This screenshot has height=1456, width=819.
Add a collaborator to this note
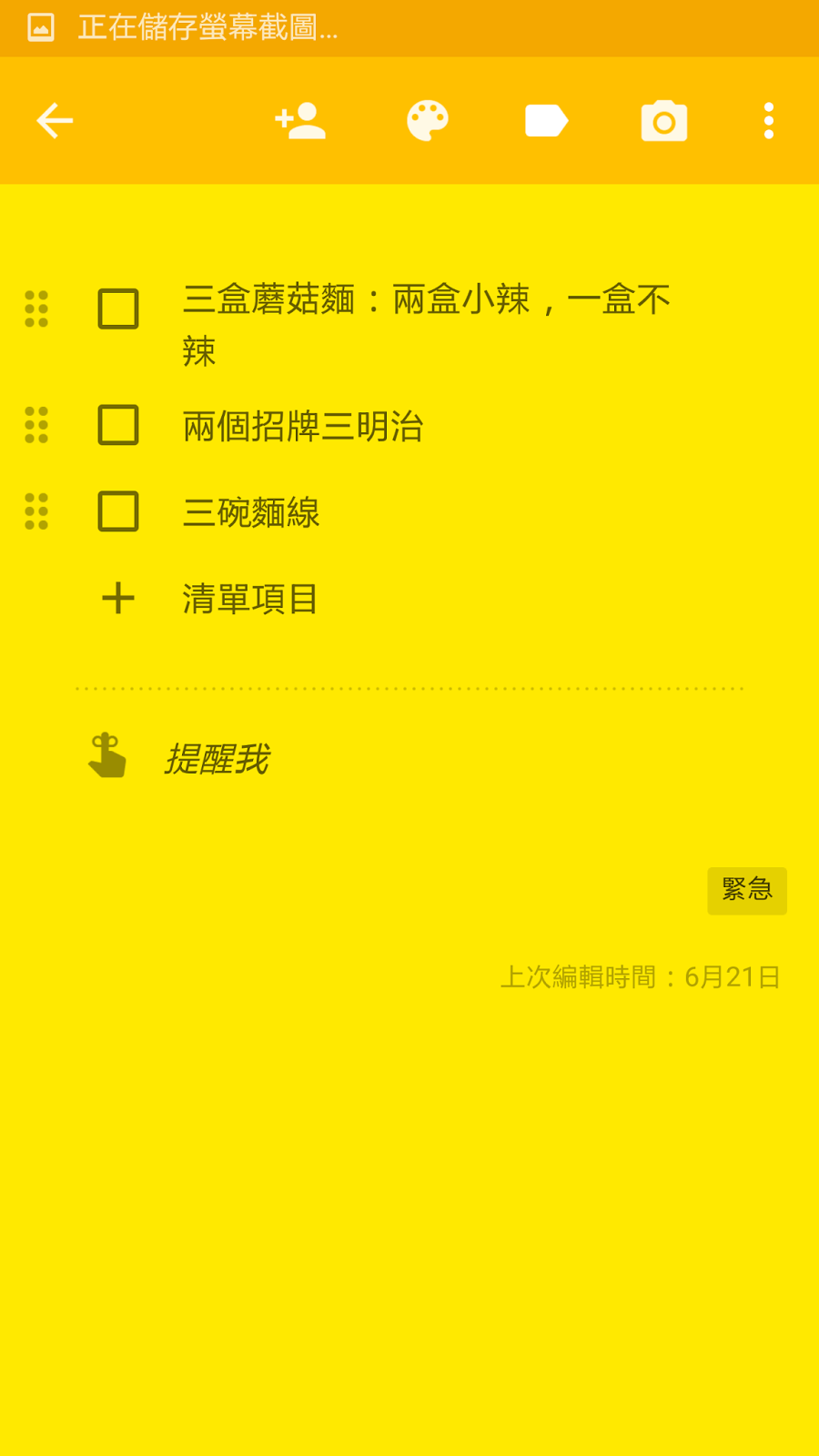300,121
